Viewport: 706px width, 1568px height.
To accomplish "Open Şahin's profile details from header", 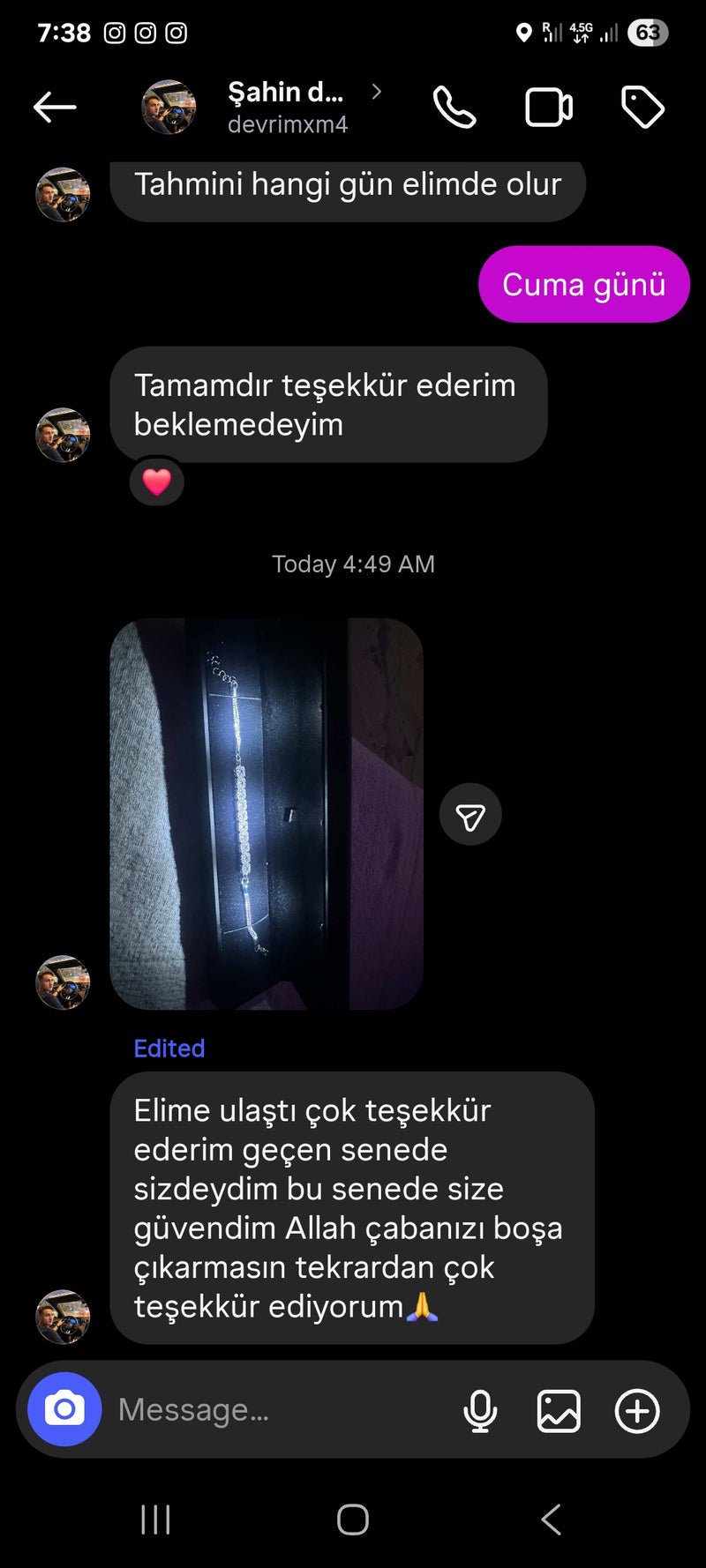I will [287, 107].
